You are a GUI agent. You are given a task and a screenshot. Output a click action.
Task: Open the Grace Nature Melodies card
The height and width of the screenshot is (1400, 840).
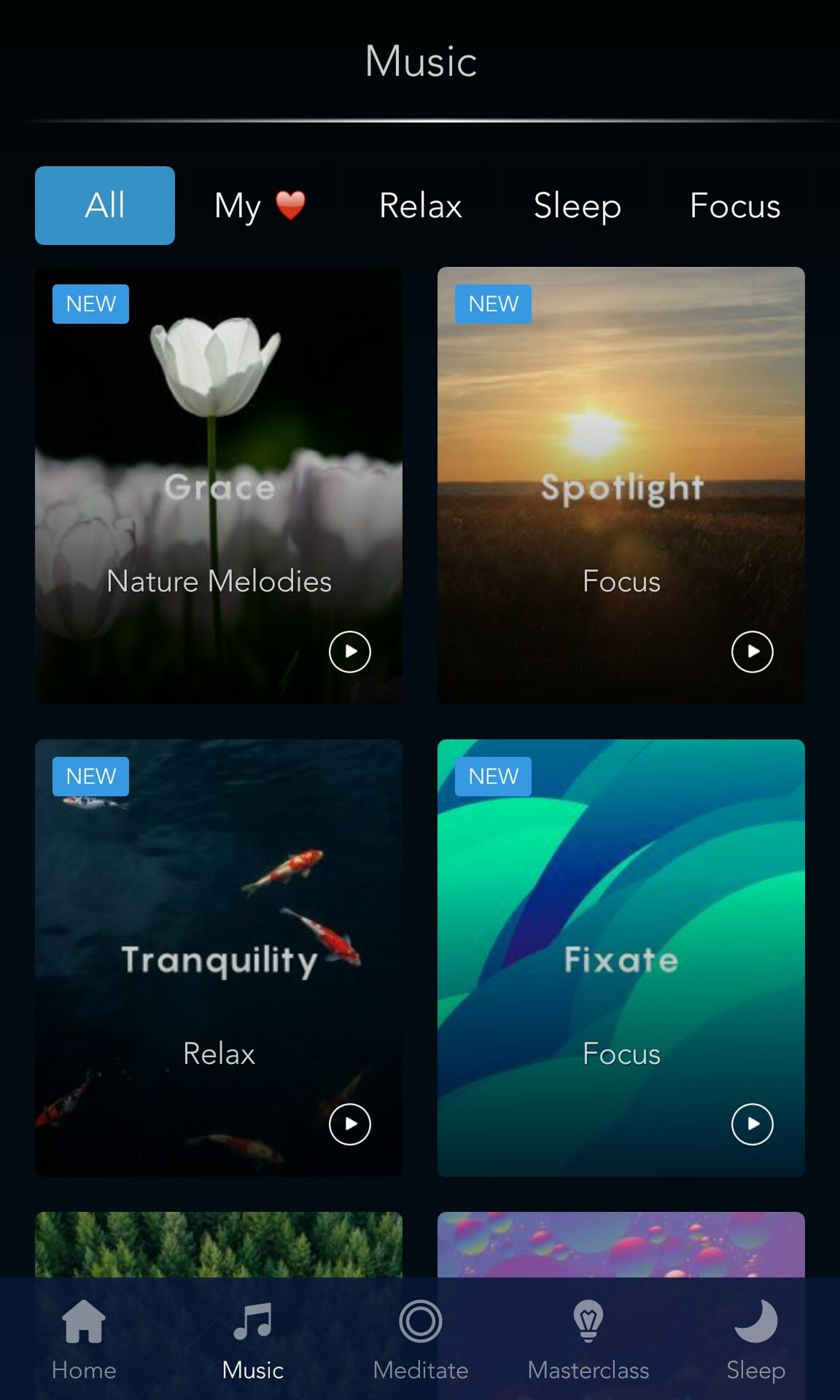(x=219, y=486)
